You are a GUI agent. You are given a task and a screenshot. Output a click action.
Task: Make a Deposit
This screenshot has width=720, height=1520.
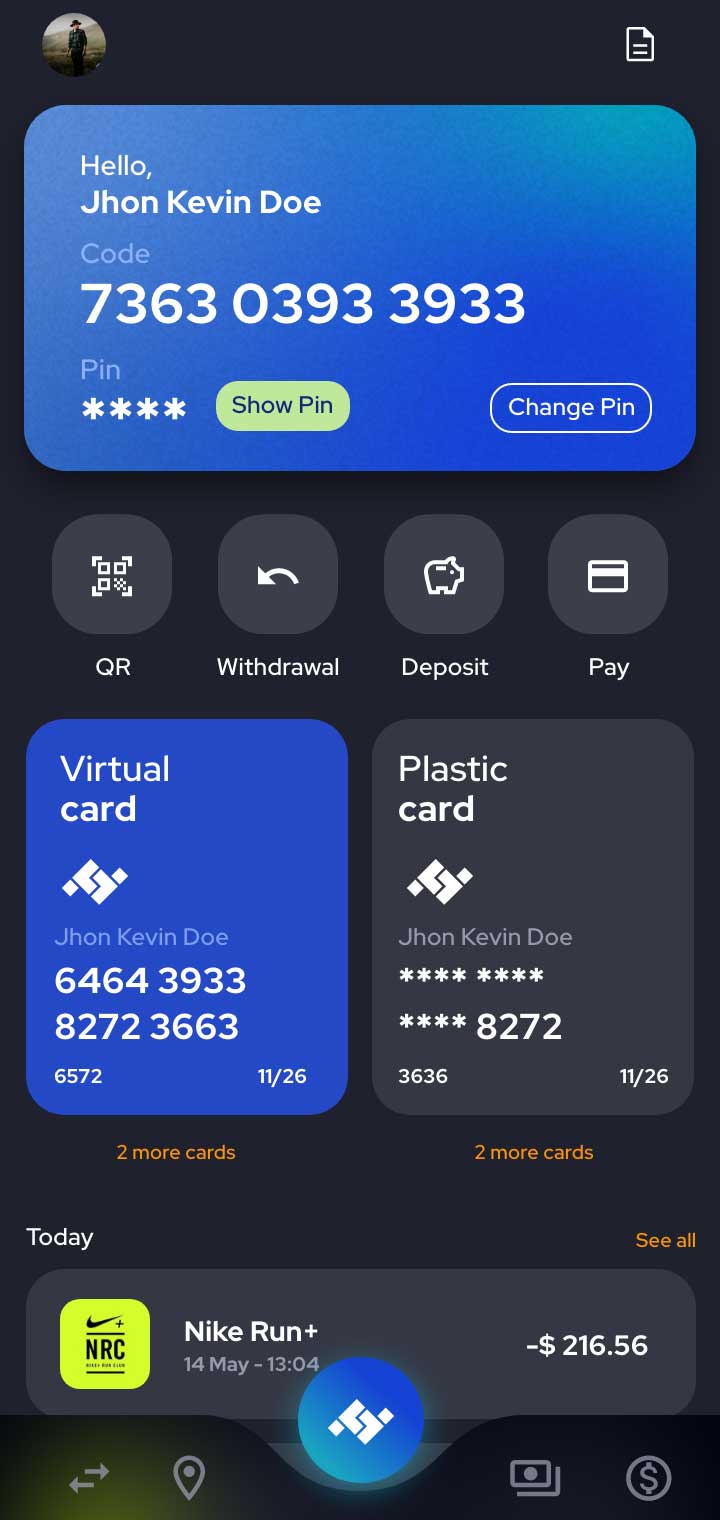click(444, 575)
